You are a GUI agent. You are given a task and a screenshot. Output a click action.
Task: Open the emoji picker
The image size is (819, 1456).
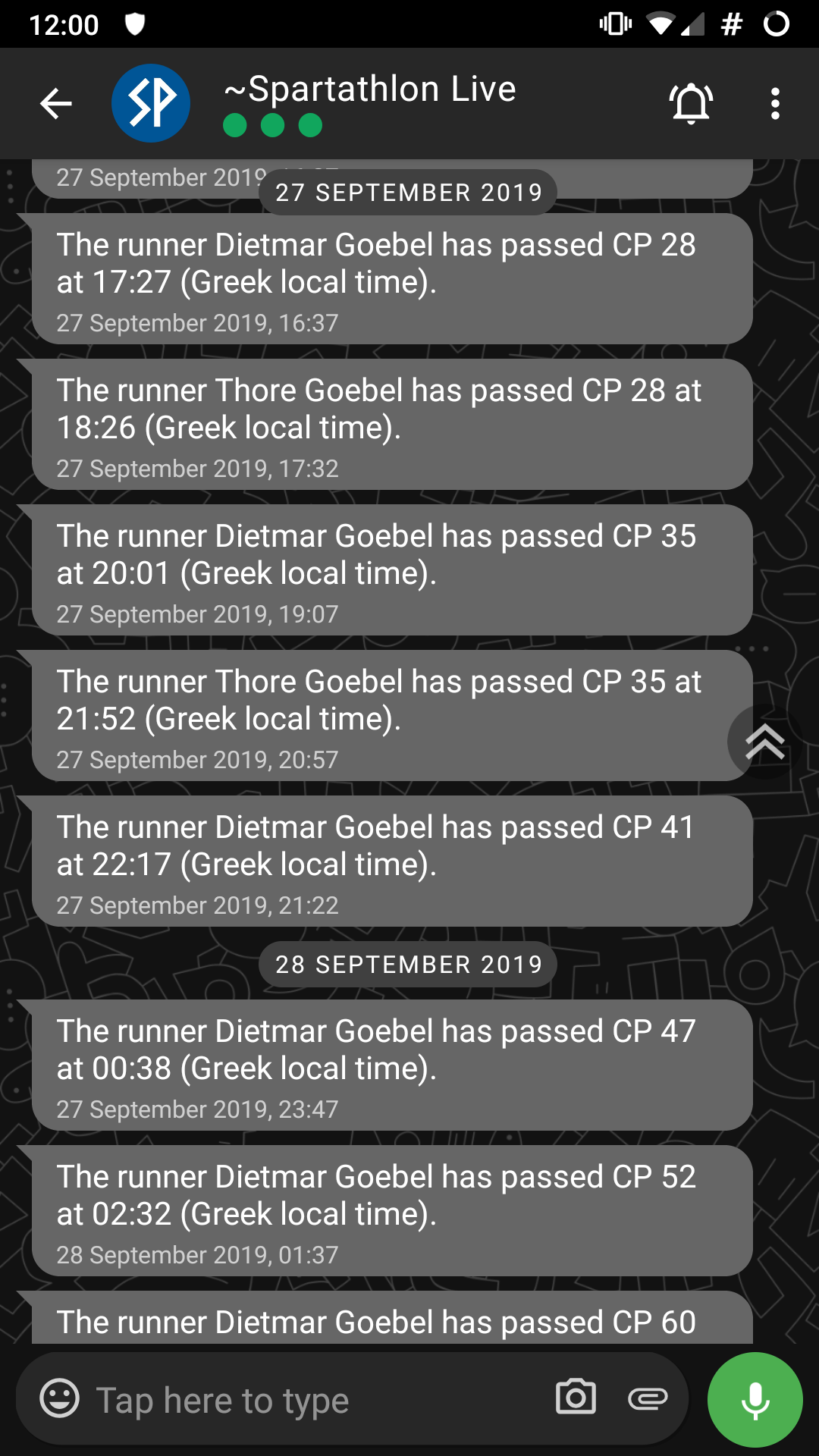pos(60,1399)
